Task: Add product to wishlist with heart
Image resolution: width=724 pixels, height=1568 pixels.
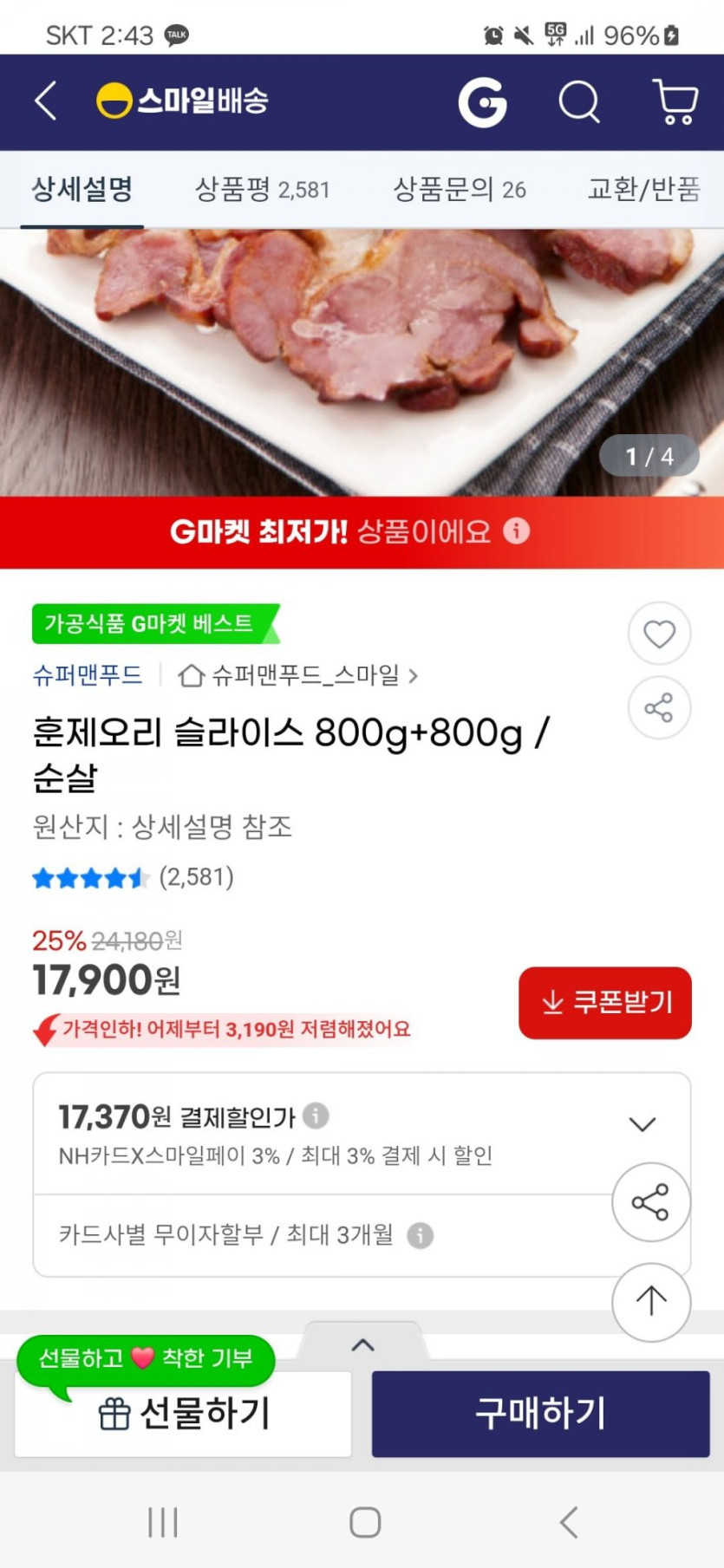Action: pos(659,634)
